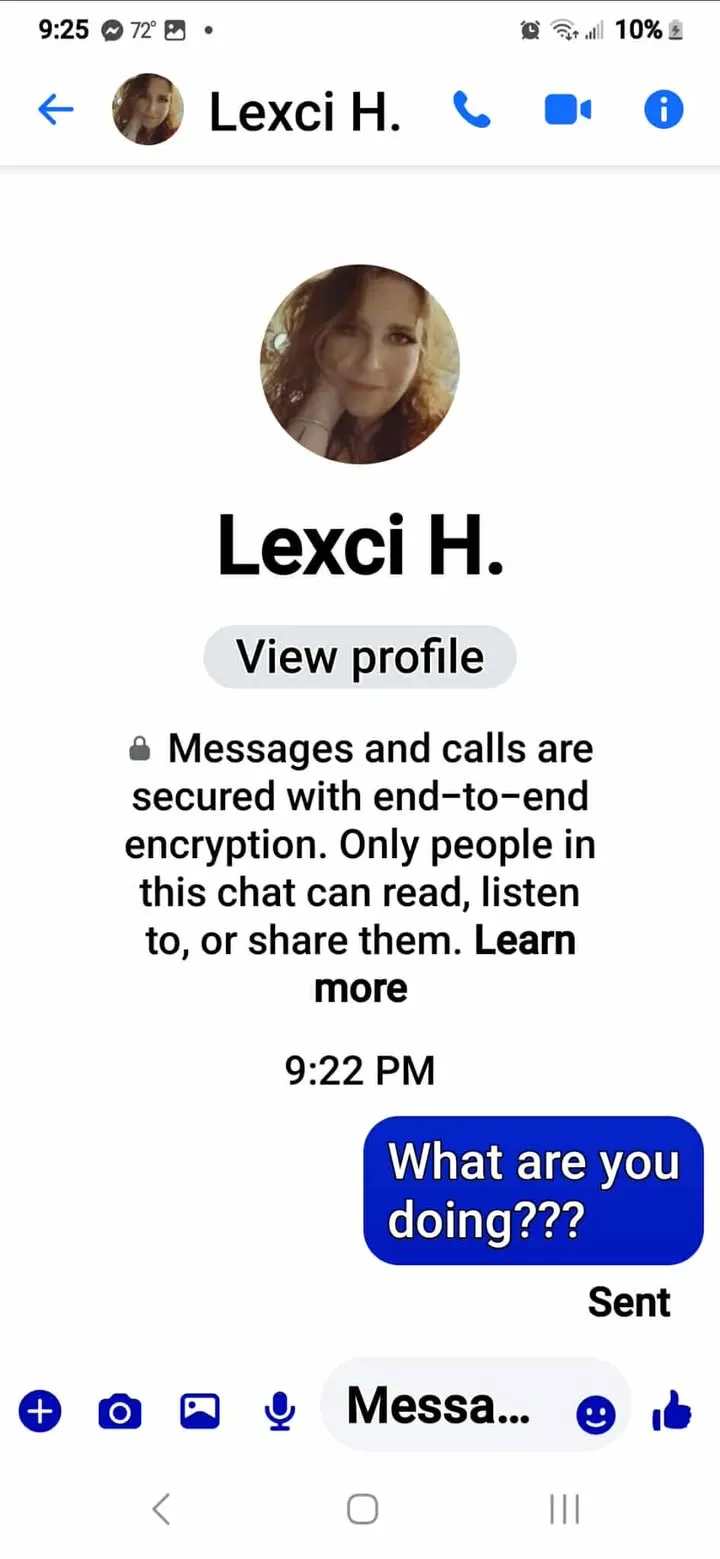
Task: Tap the system home button
Action: [362, 1508]
